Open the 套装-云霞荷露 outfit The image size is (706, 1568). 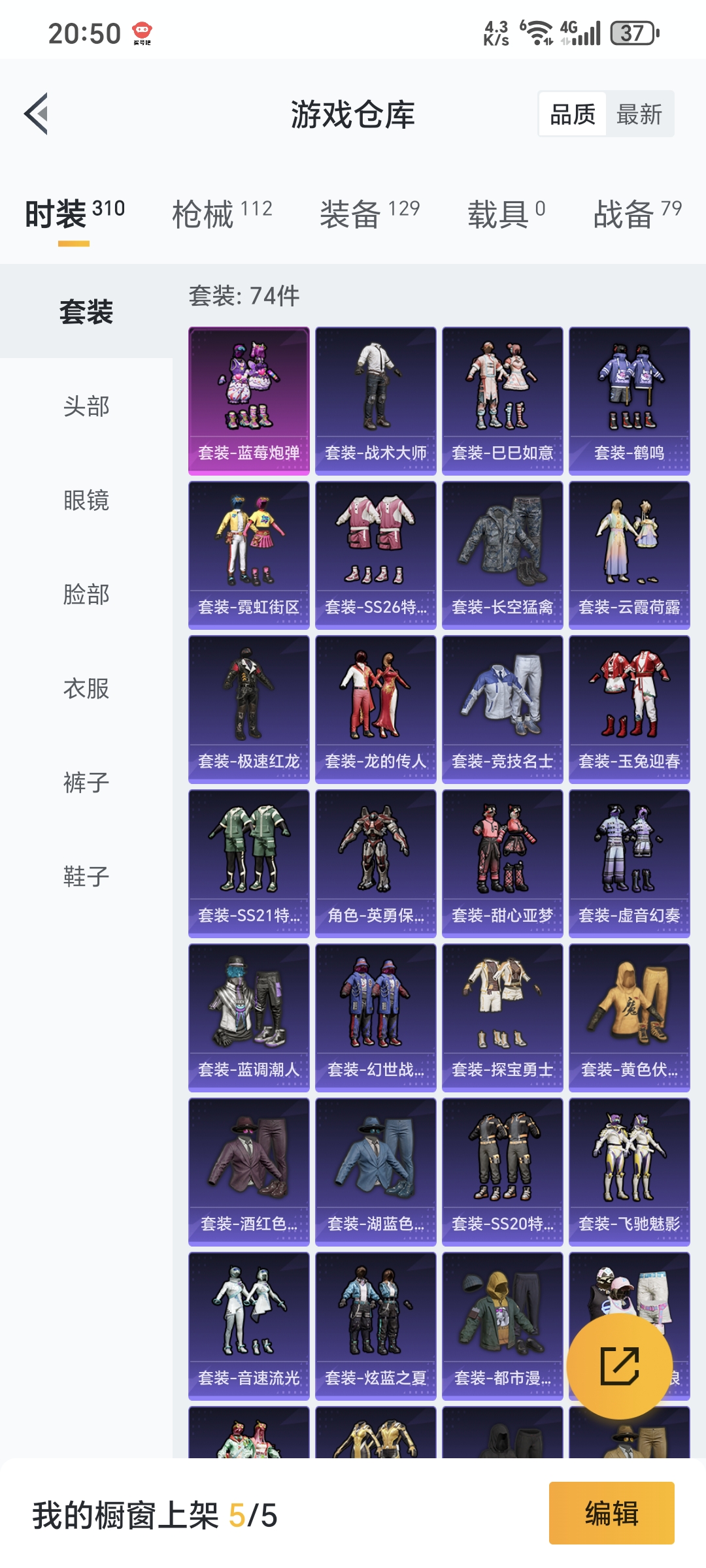(x=630, y=555)
